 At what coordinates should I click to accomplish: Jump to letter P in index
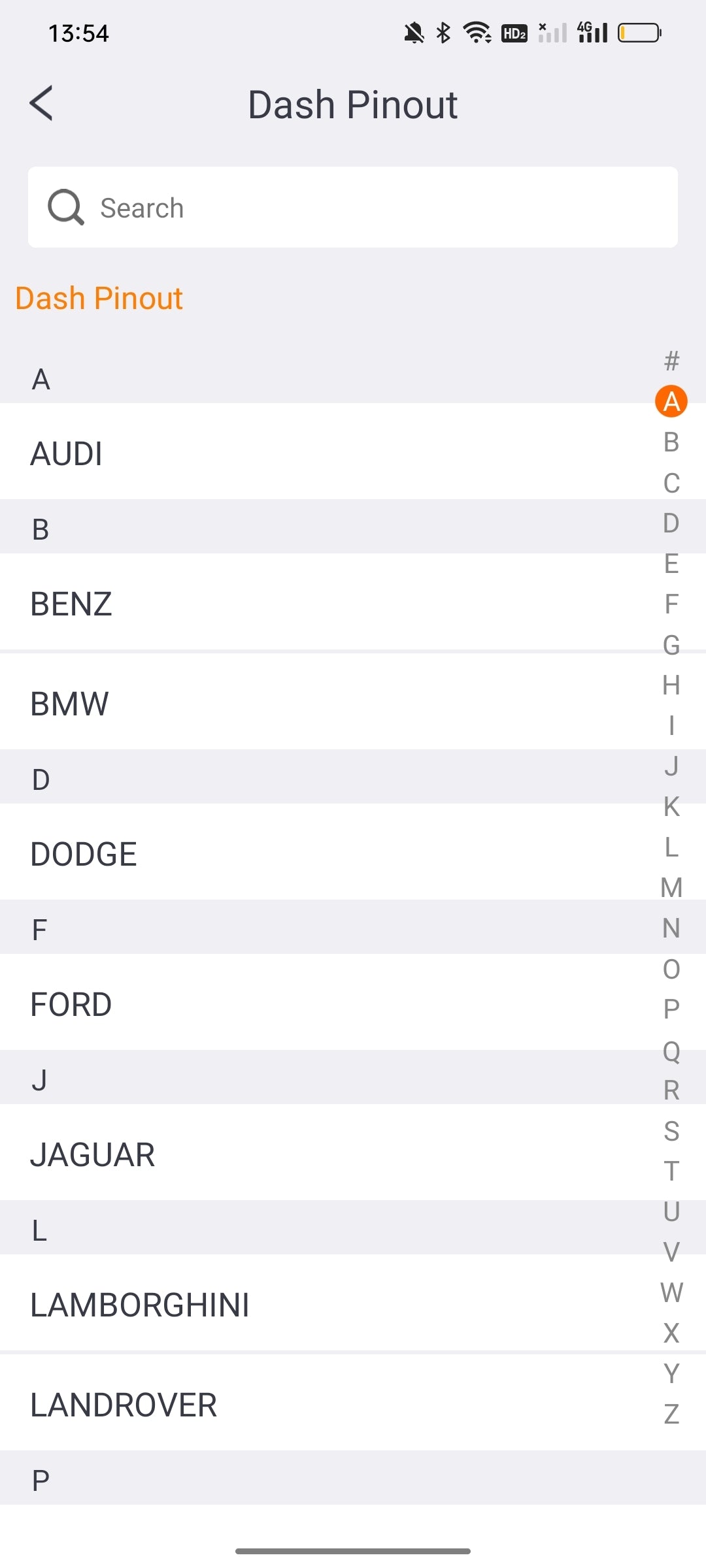(671, 1009)
